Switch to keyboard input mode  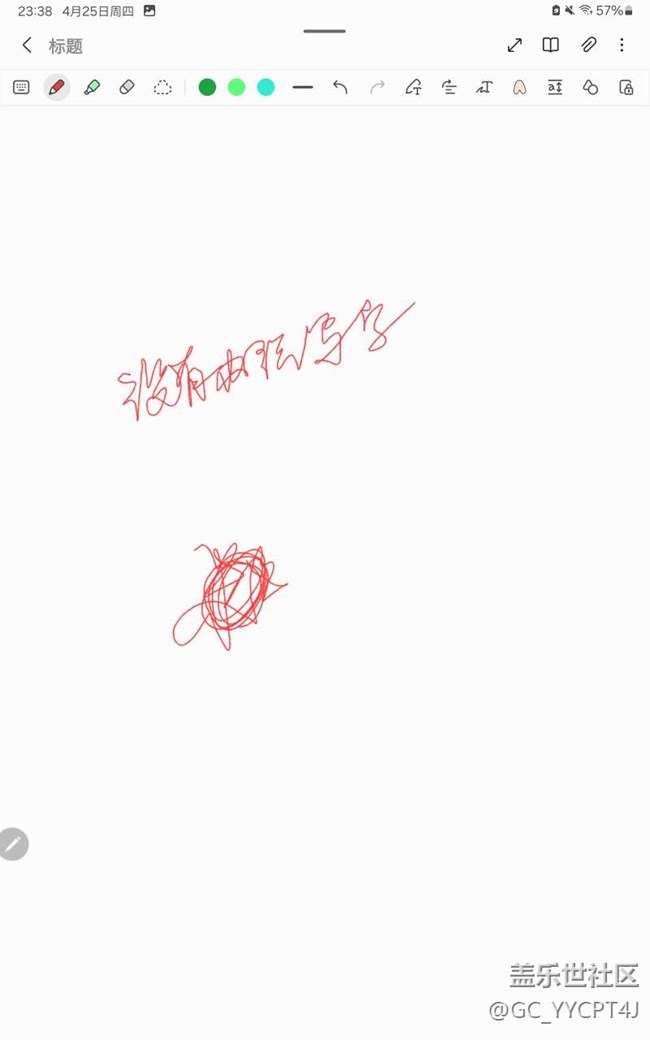click(21, 88)
